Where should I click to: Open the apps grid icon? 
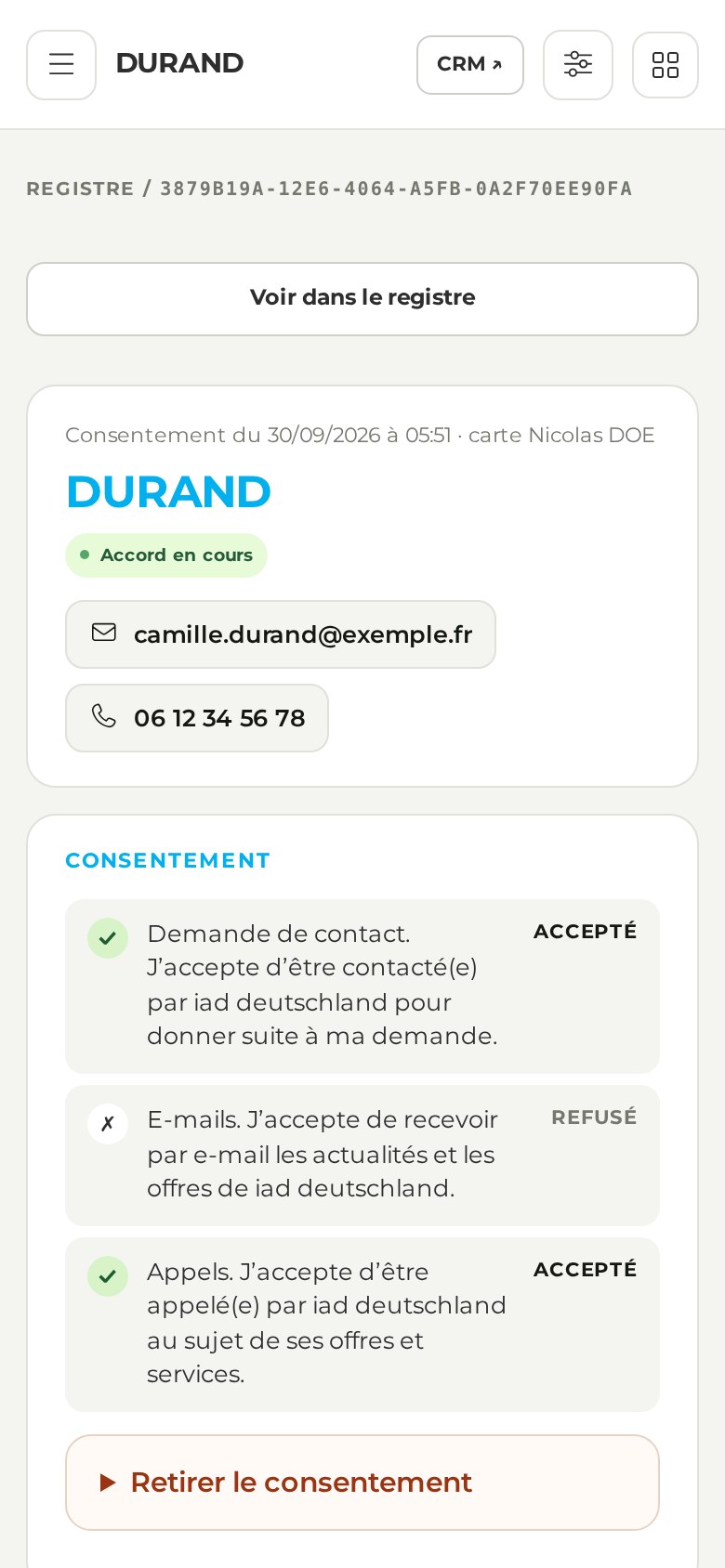point(666,65)
